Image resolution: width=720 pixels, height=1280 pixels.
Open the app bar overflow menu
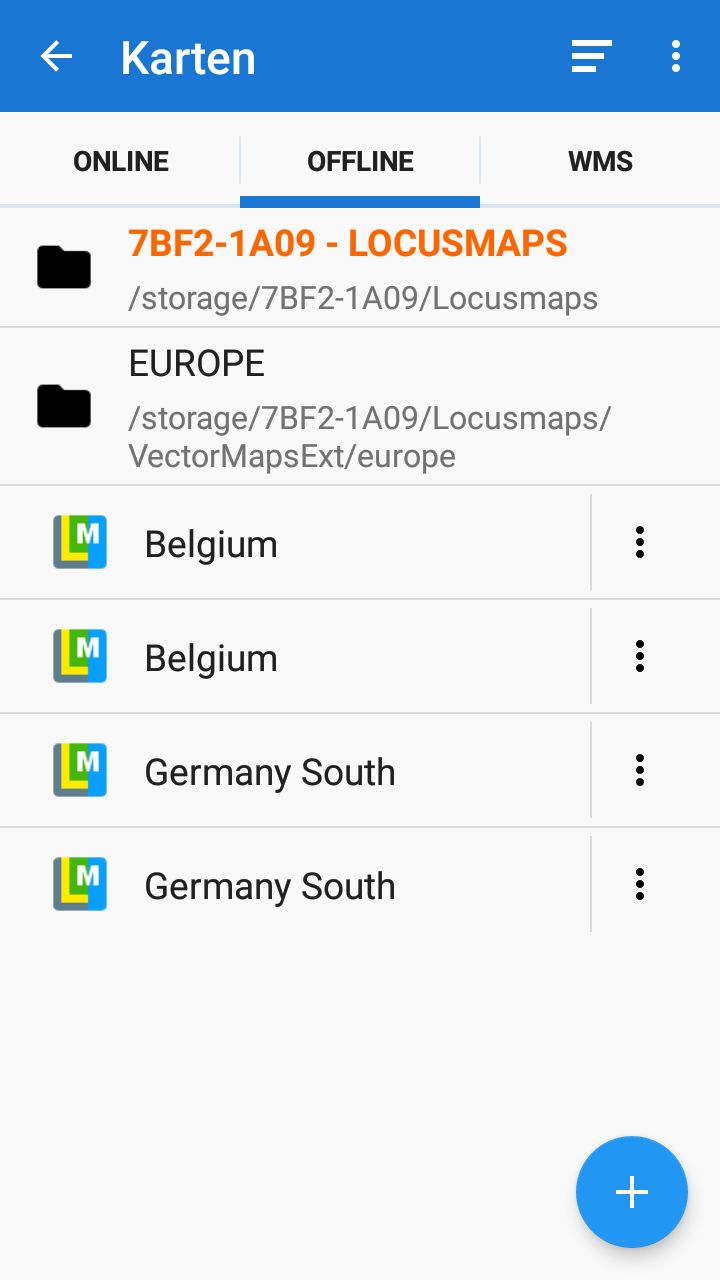pos(676,57)
